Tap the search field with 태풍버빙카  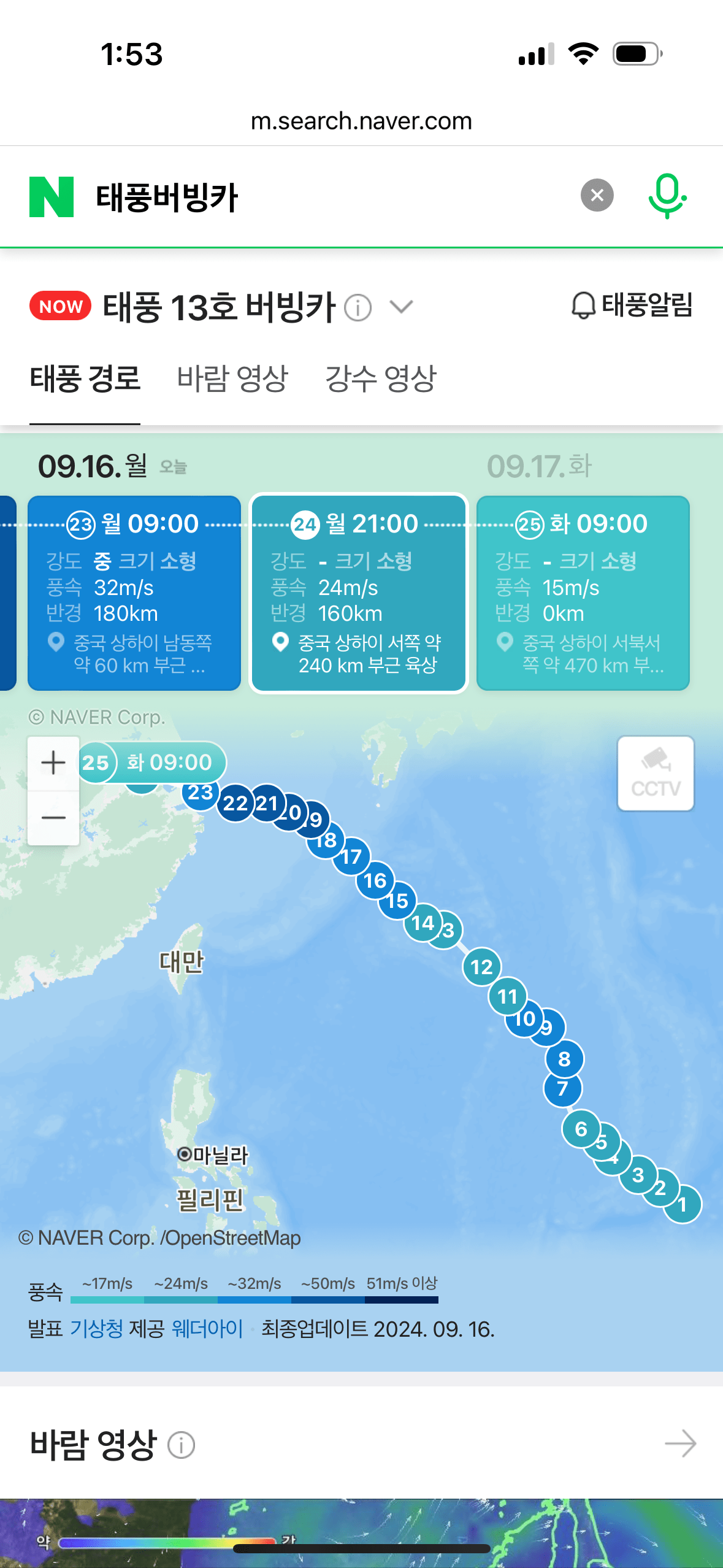(x=331, y=197)
